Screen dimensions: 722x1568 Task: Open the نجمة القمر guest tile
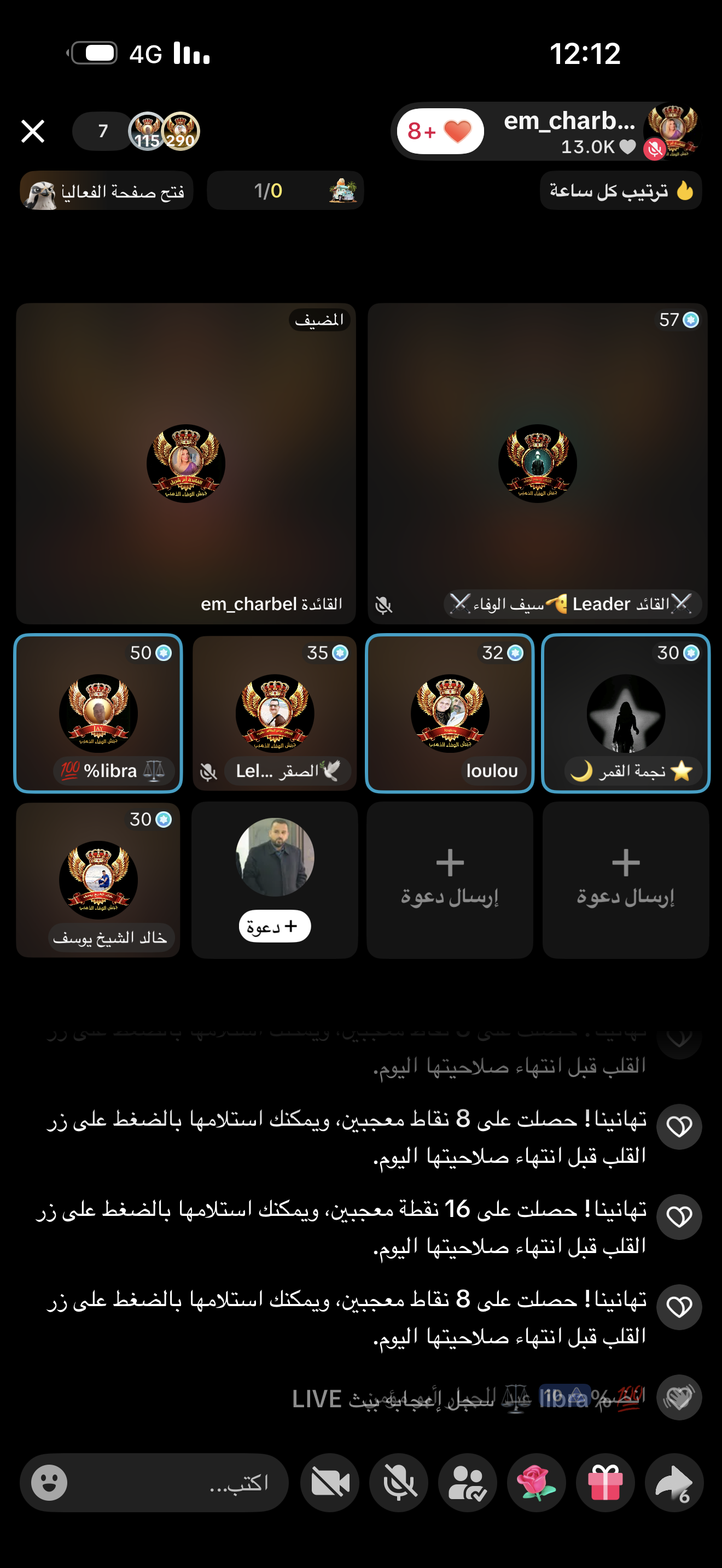pyautogui.click(x=625, y=713)
